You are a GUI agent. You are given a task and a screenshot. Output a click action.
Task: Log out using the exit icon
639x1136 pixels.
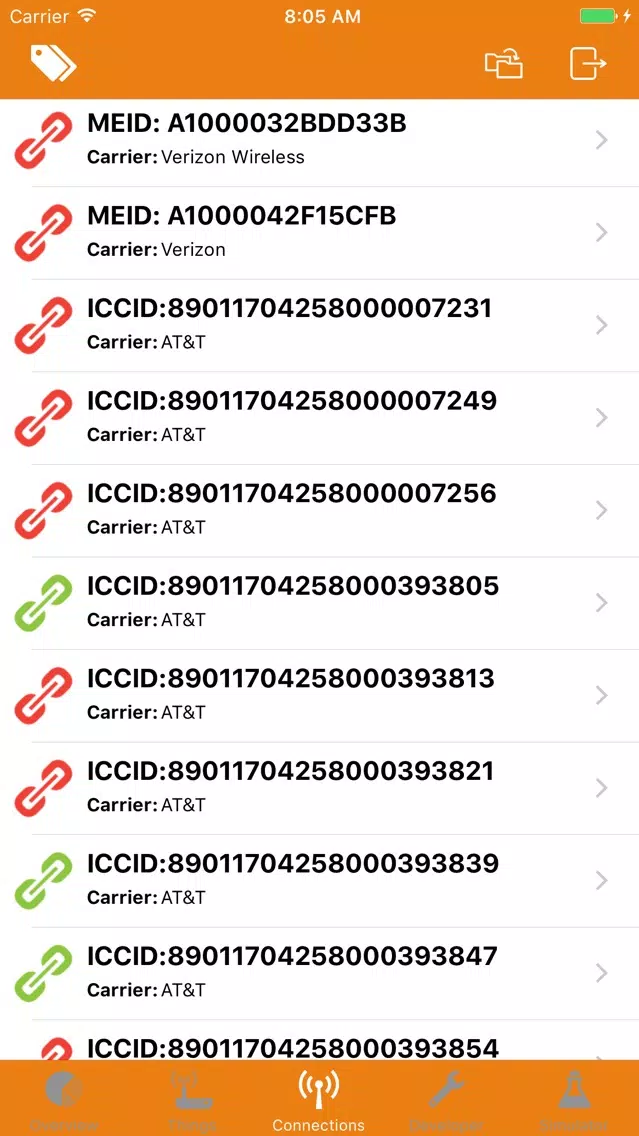tap(588, 63)
